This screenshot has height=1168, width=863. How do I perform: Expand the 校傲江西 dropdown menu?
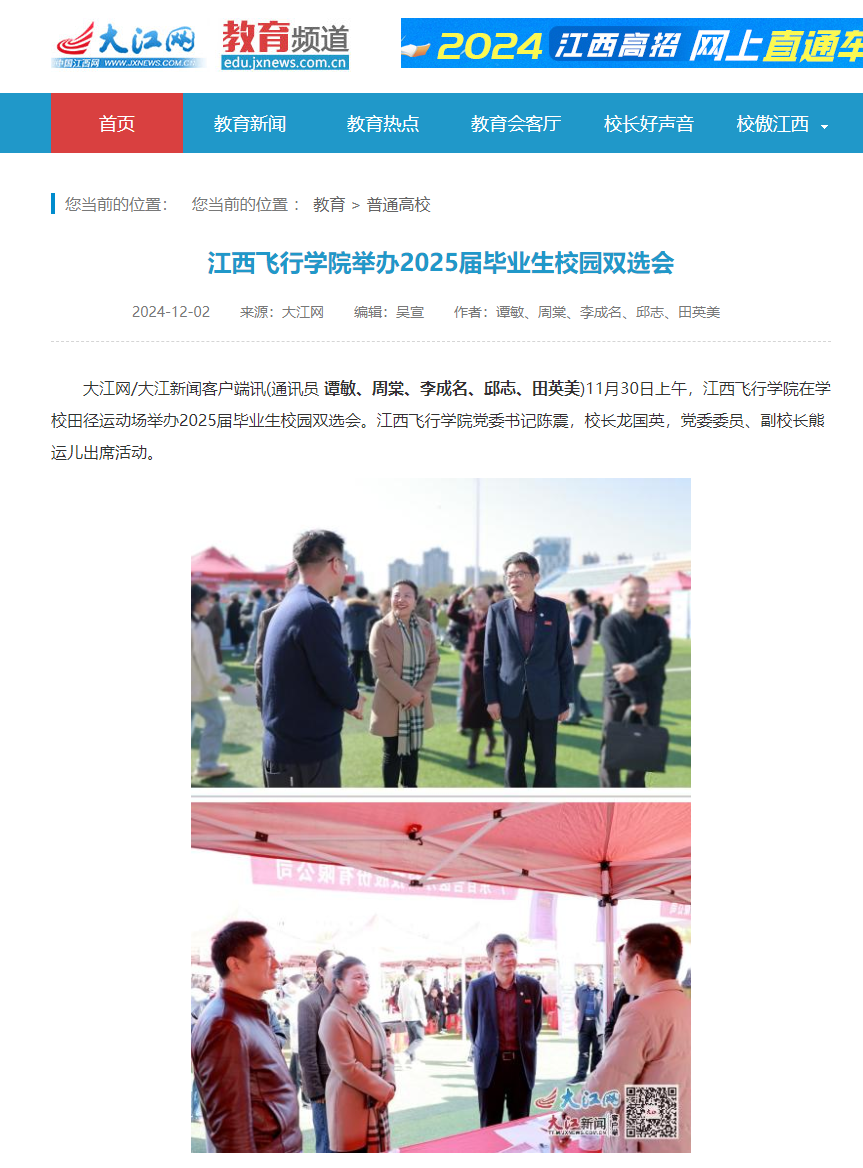[782, 124]
